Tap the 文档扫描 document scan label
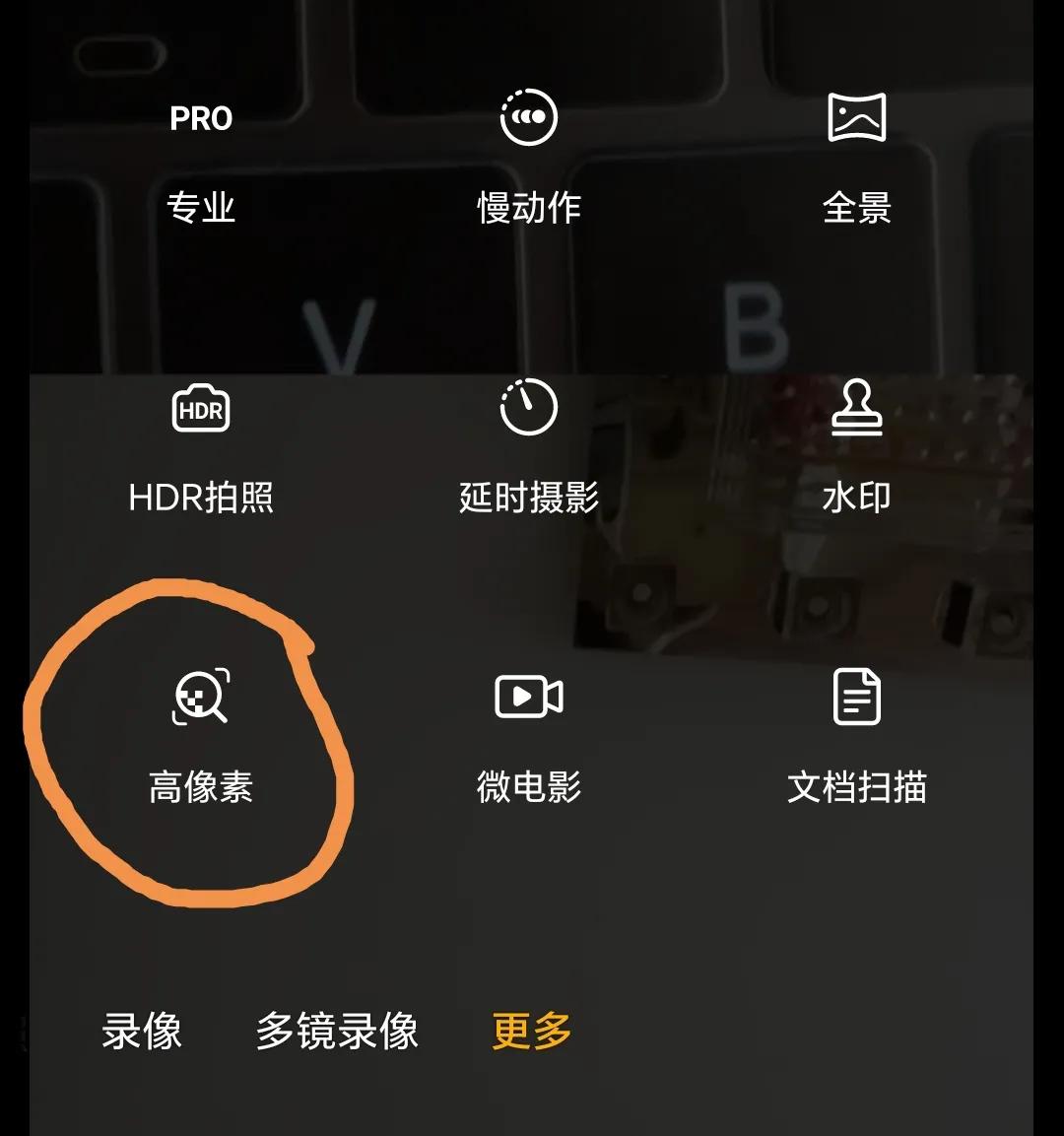This screenshot has width=1064, height=1136. click(858, 787)
